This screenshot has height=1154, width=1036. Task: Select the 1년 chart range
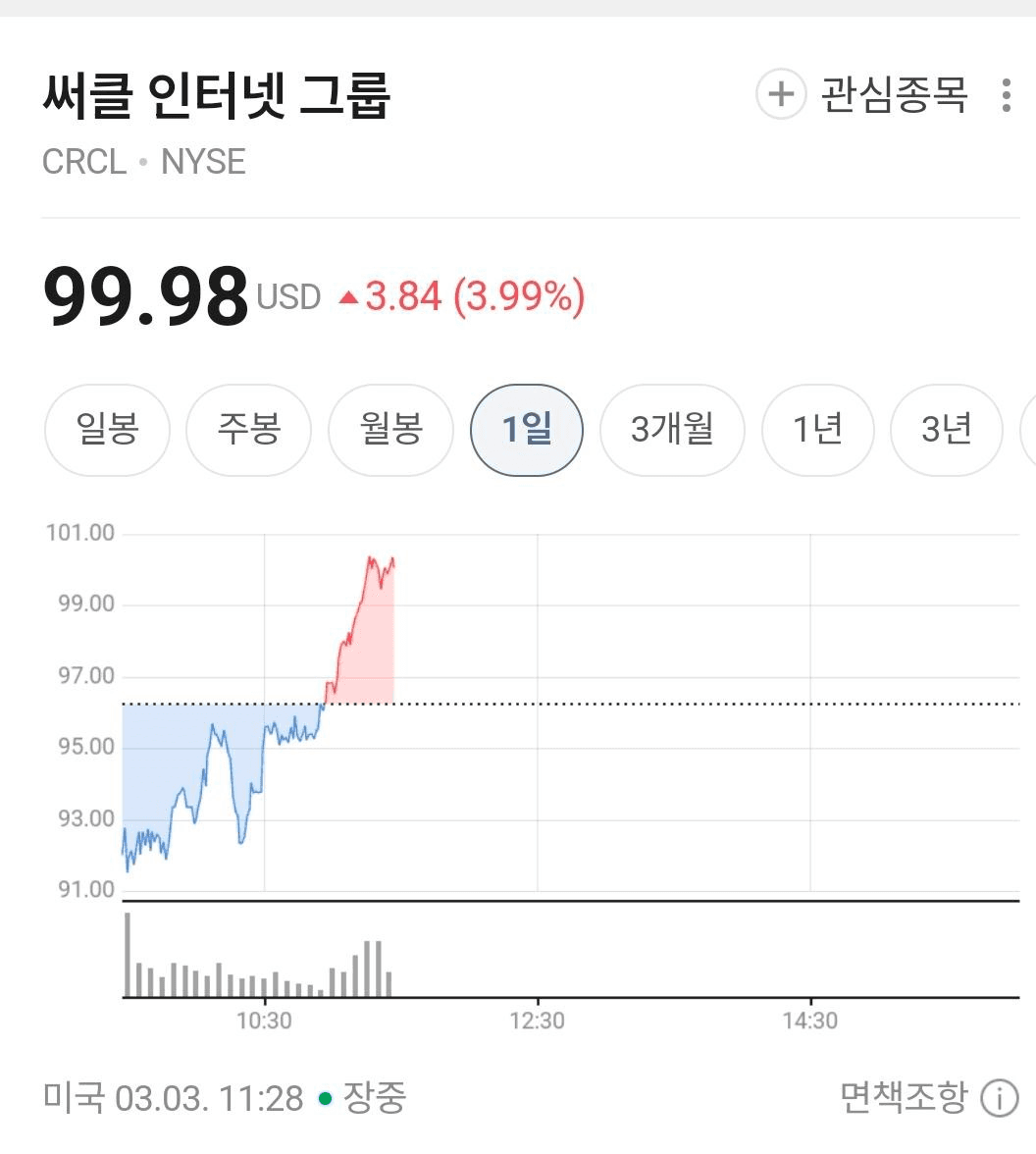pos(817,430)
